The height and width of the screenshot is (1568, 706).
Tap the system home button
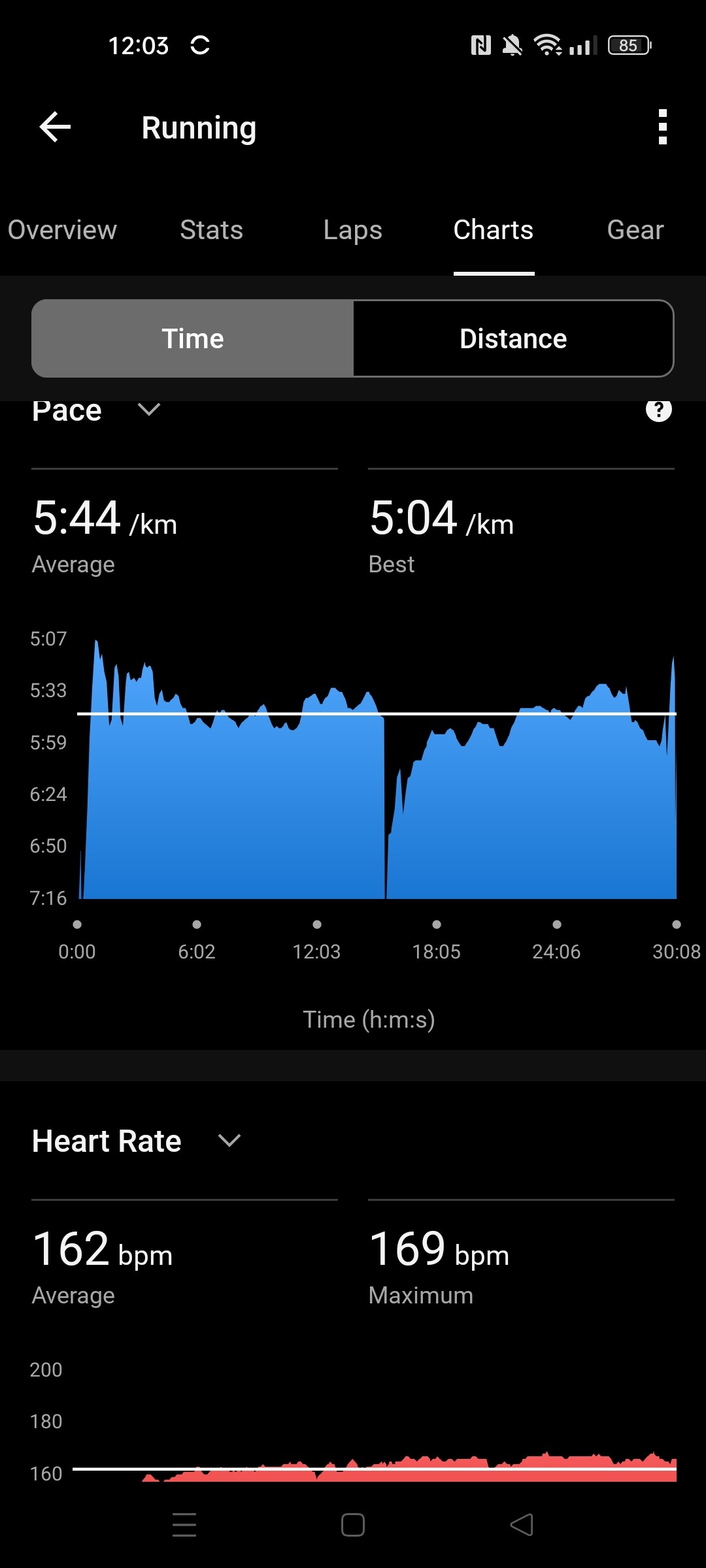click(353, 1525)
